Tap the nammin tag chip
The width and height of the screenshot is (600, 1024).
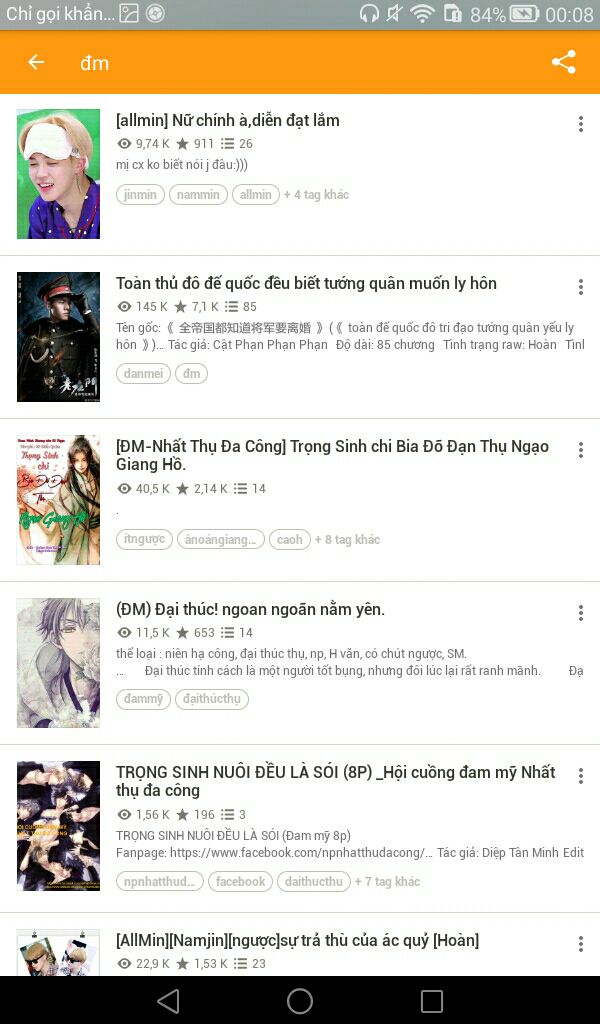[x=198, y=195]
